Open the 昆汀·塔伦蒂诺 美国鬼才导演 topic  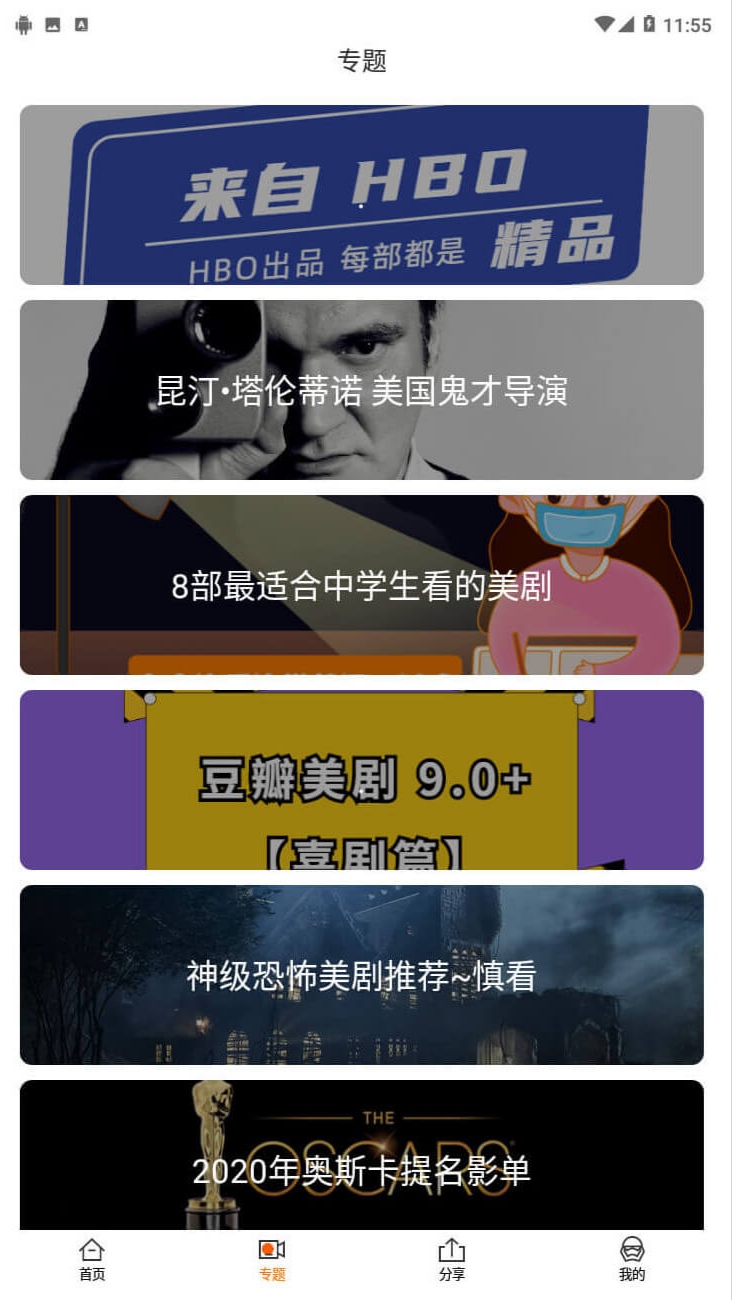tap(362, 390)
